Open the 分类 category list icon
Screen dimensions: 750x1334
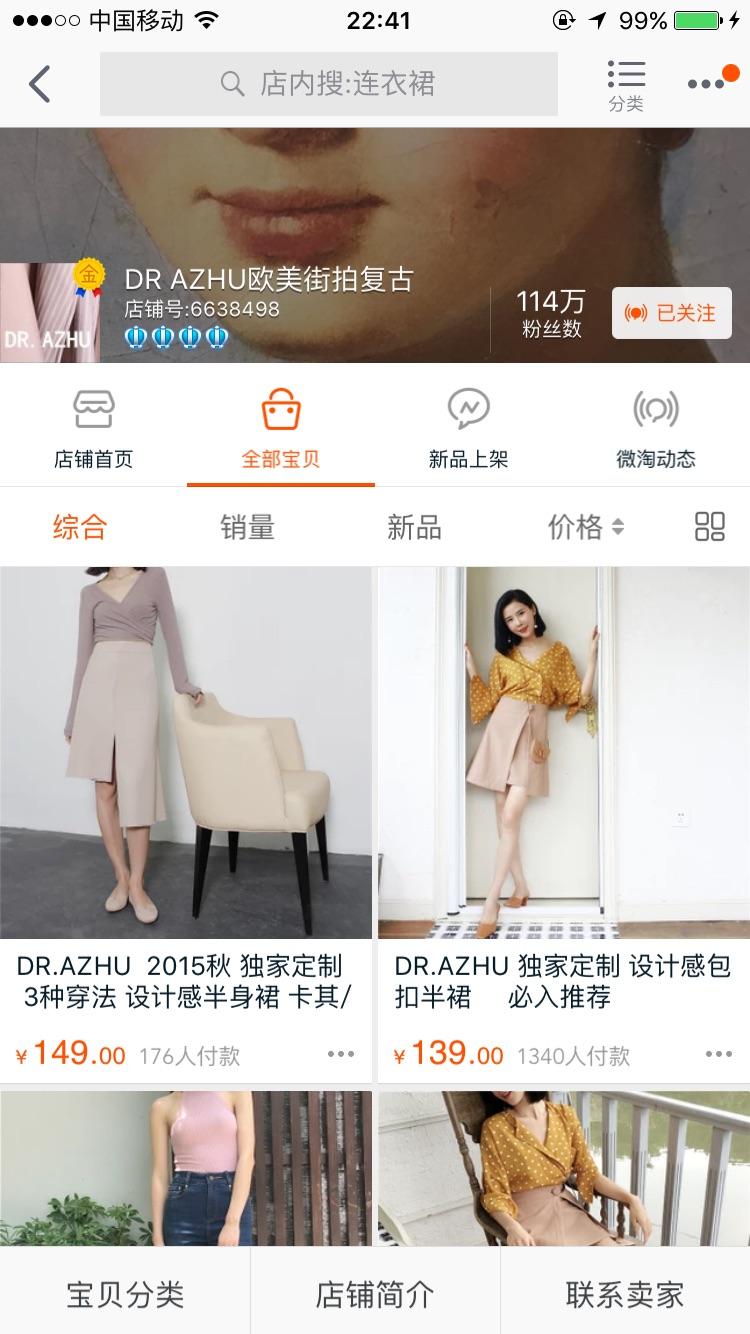[626, 86]
